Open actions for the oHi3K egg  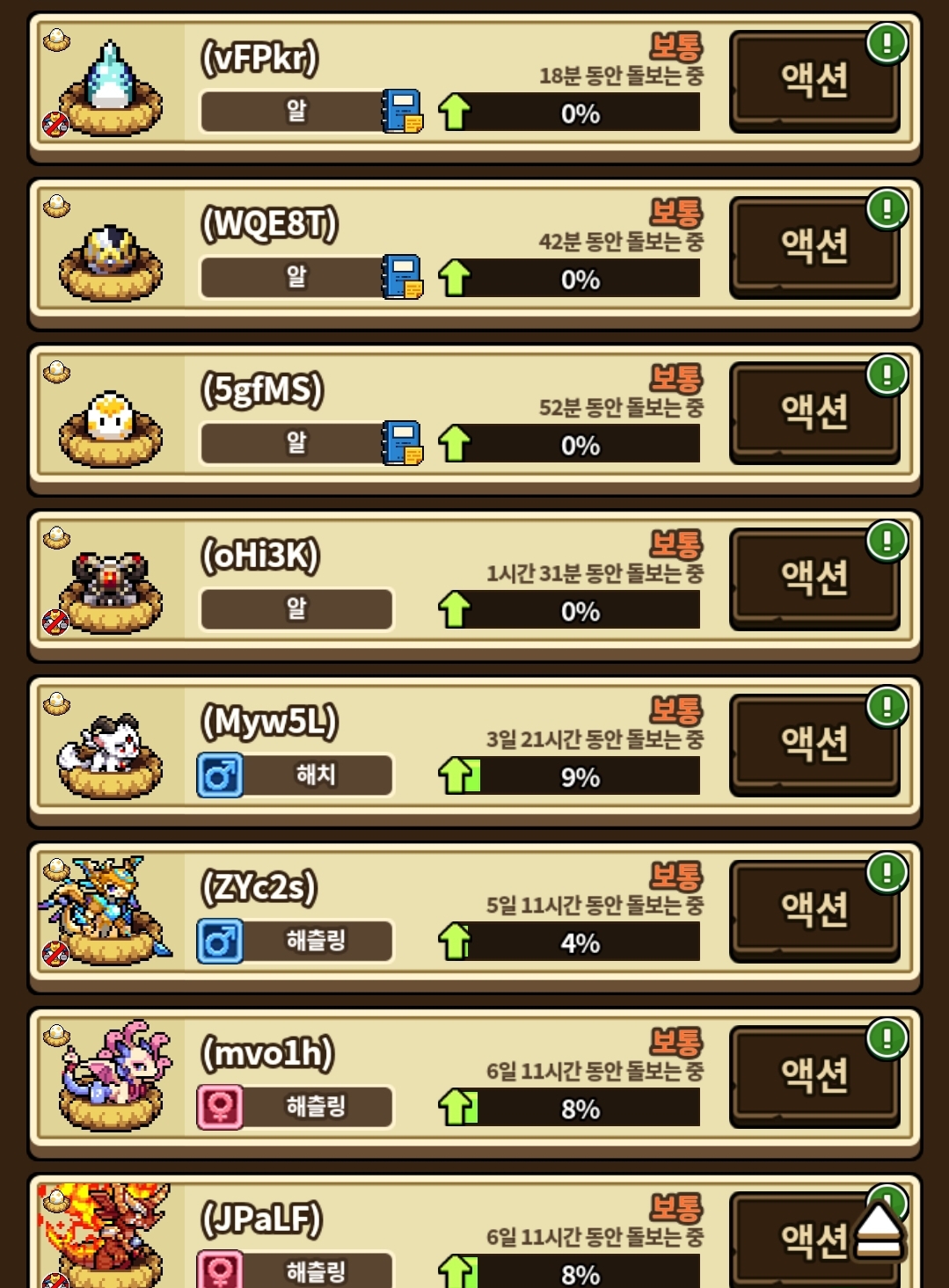pos(814,579)
